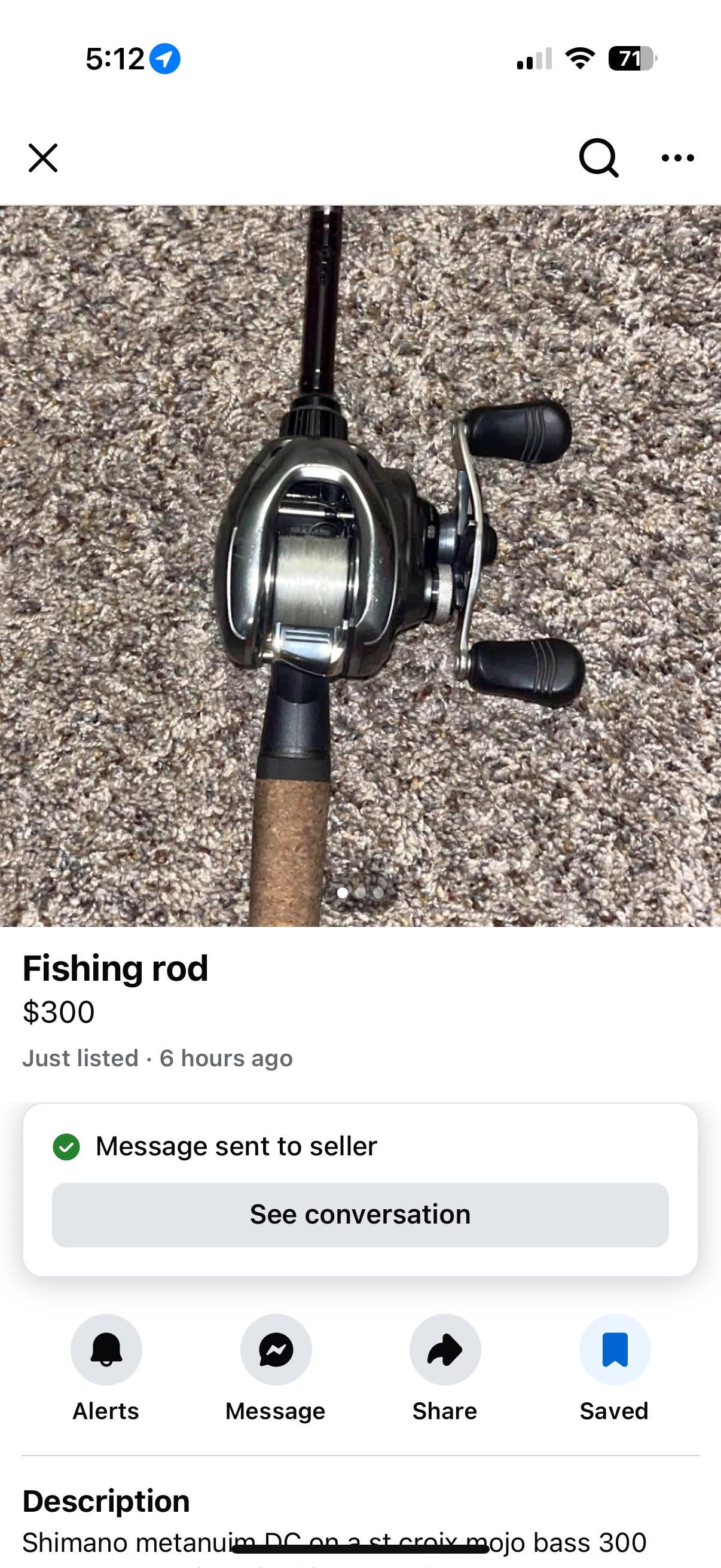Open the fishing rod listing photo
The height and width of the screenshot is (1568, 721).
click(360, 566)
